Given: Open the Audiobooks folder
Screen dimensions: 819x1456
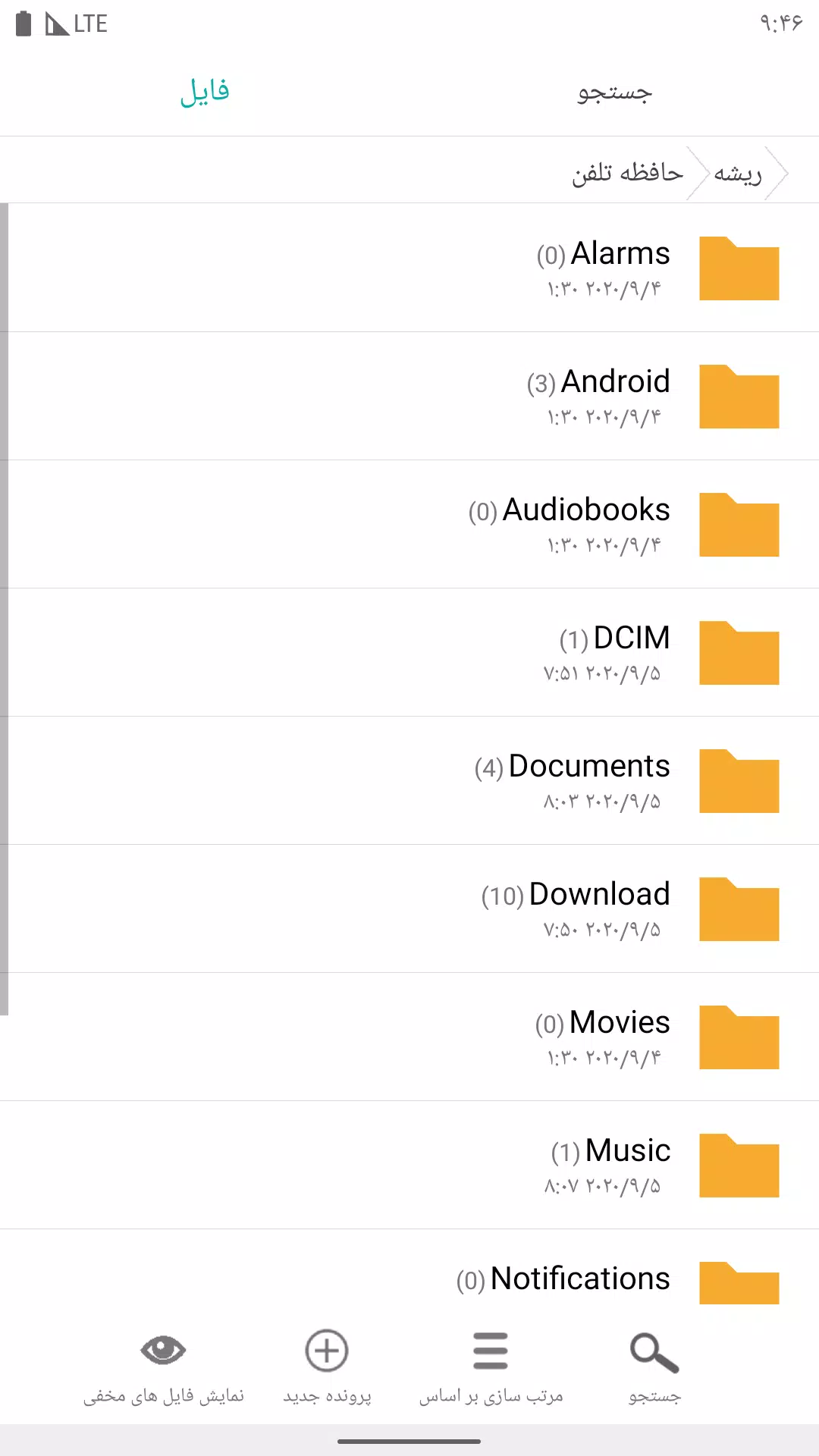Looking at the screenshot, I should coord(409,524).
